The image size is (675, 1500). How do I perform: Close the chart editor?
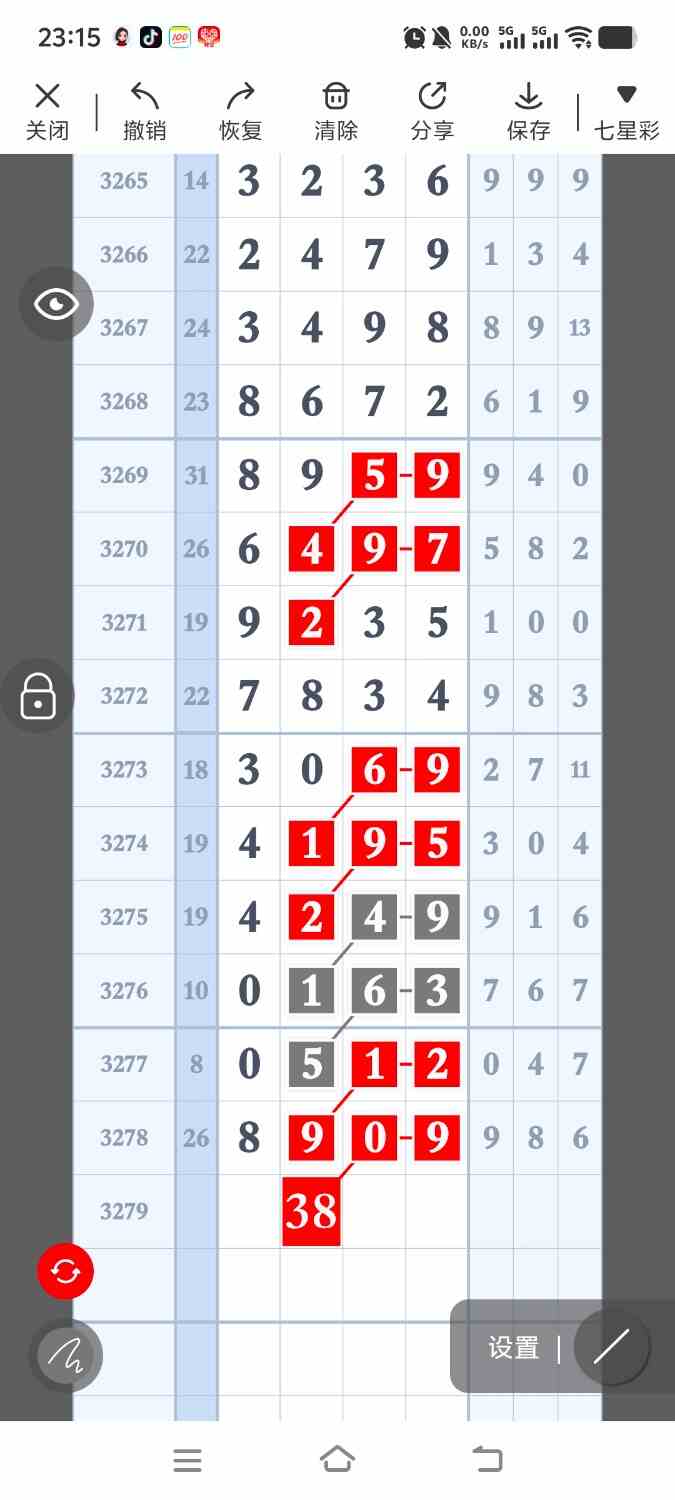47,112
